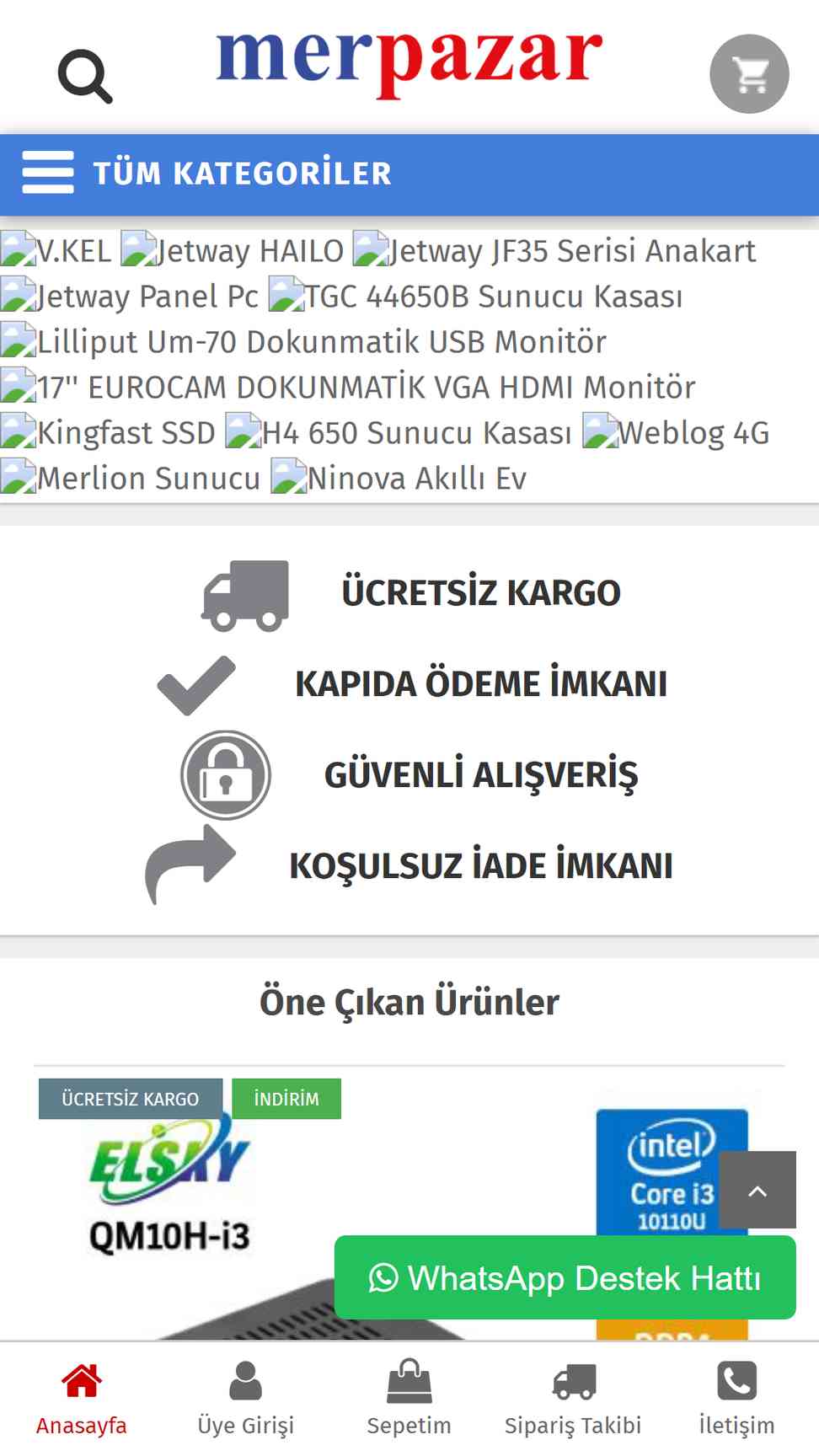Open the Jetway Panel Pc link
The image size is (819, 1456).
[130, 297]
